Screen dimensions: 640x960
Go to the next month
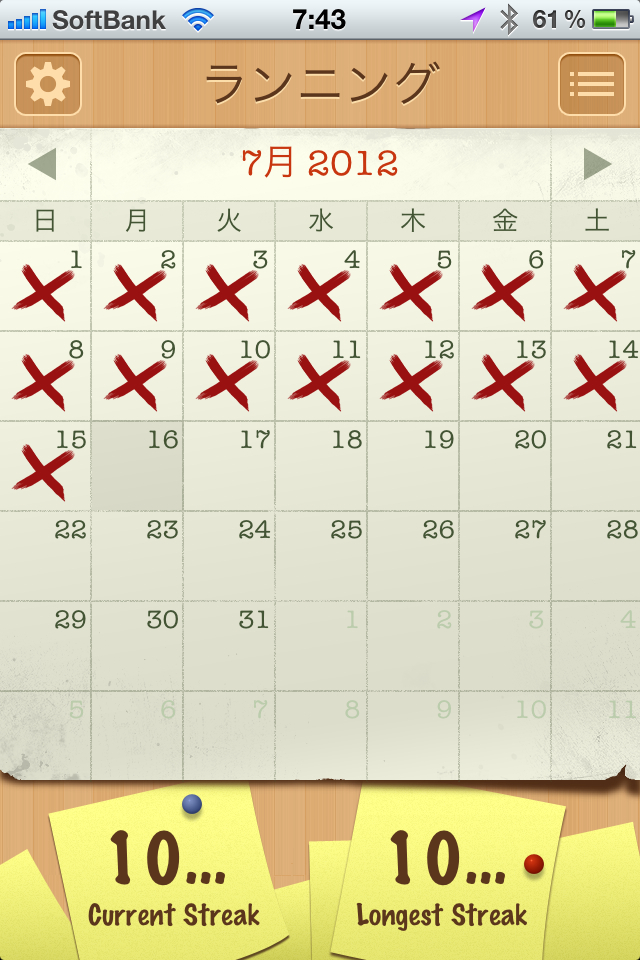[x=597, y=164]
